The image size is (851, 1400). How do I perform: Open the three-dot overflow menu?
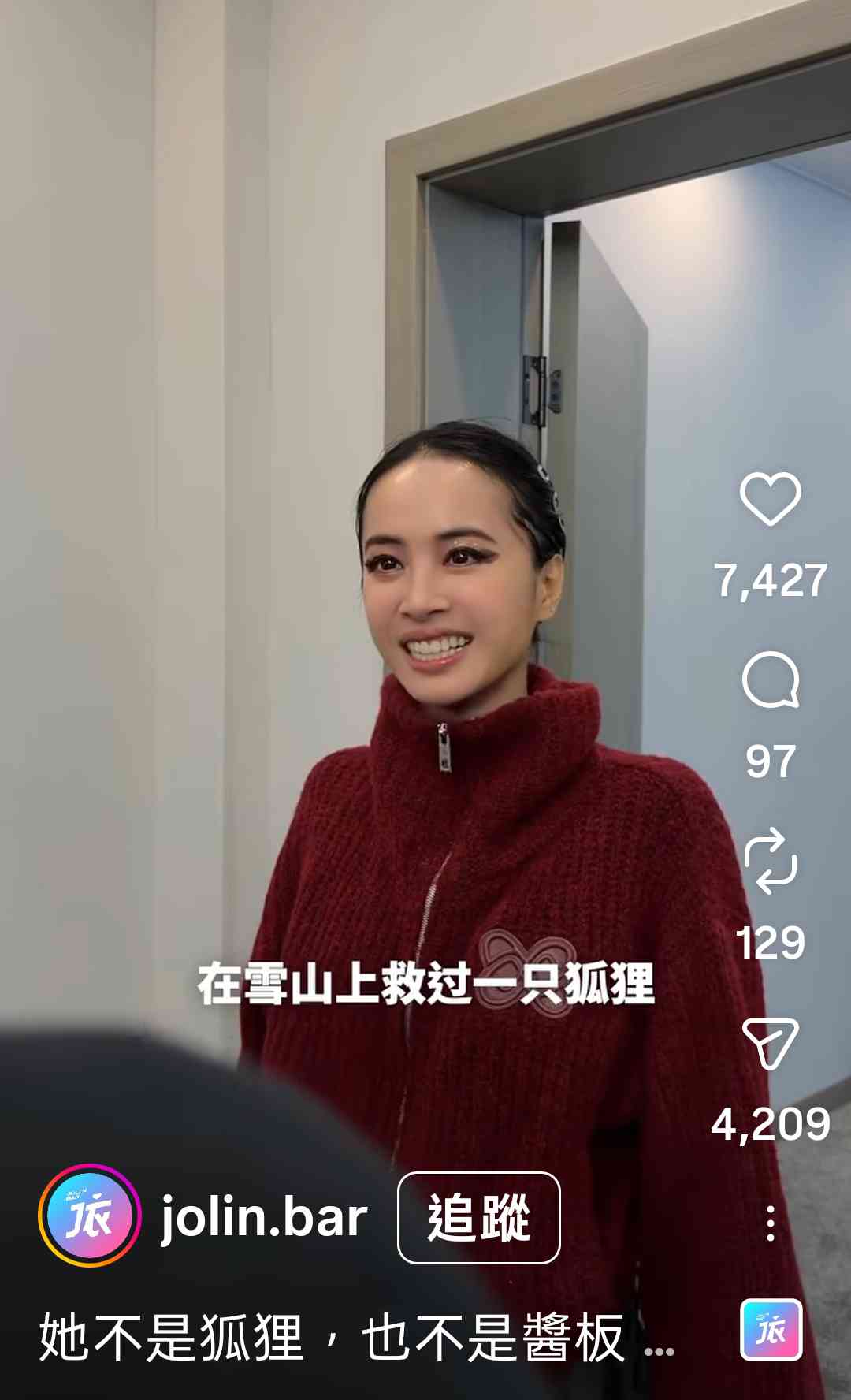(x=770, y=1223)
